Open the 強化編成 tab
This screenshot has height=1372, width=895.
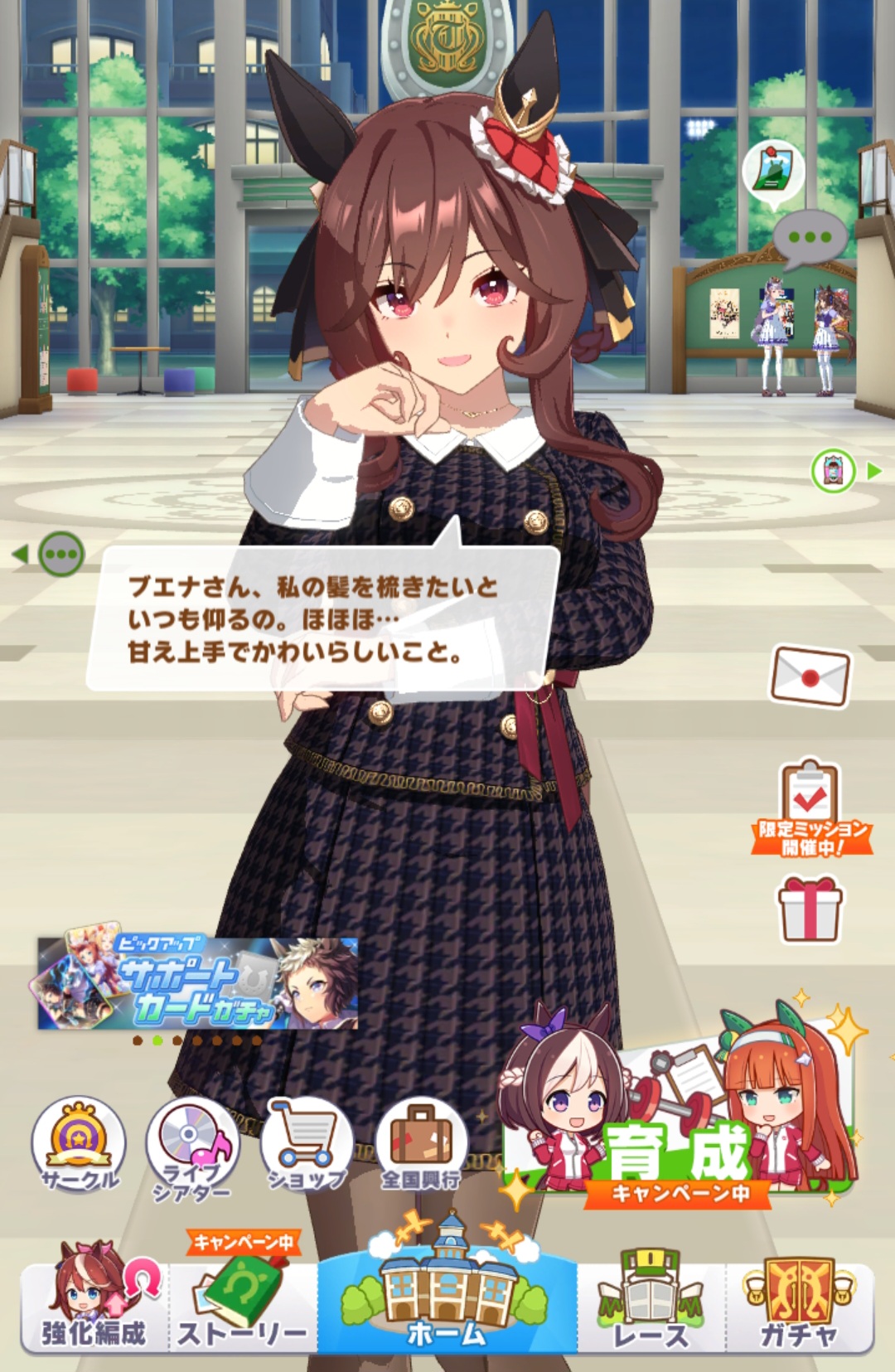click(94, 1306)
